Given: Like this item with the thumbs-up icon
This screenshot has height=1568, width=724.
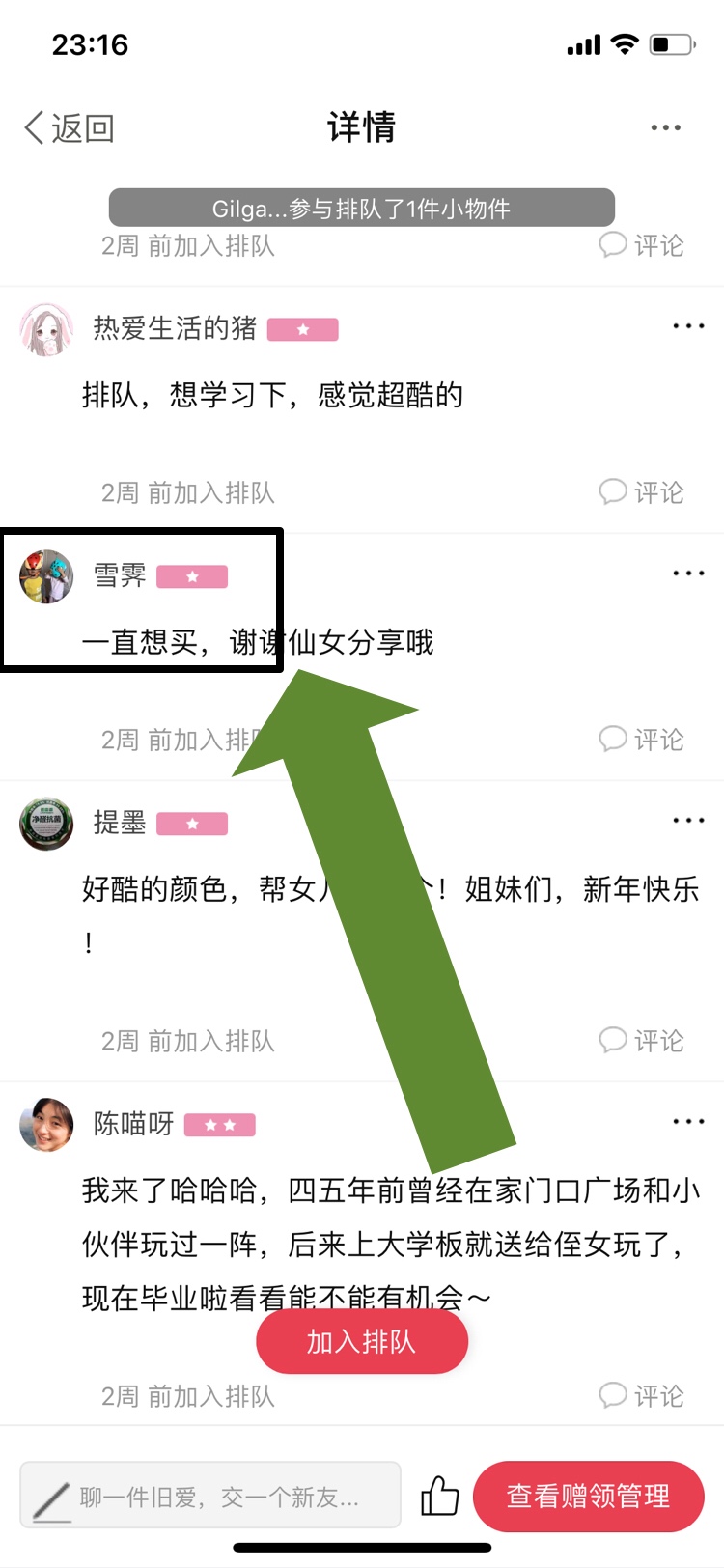Looking at the screenshot, I should coord(439,1496).
